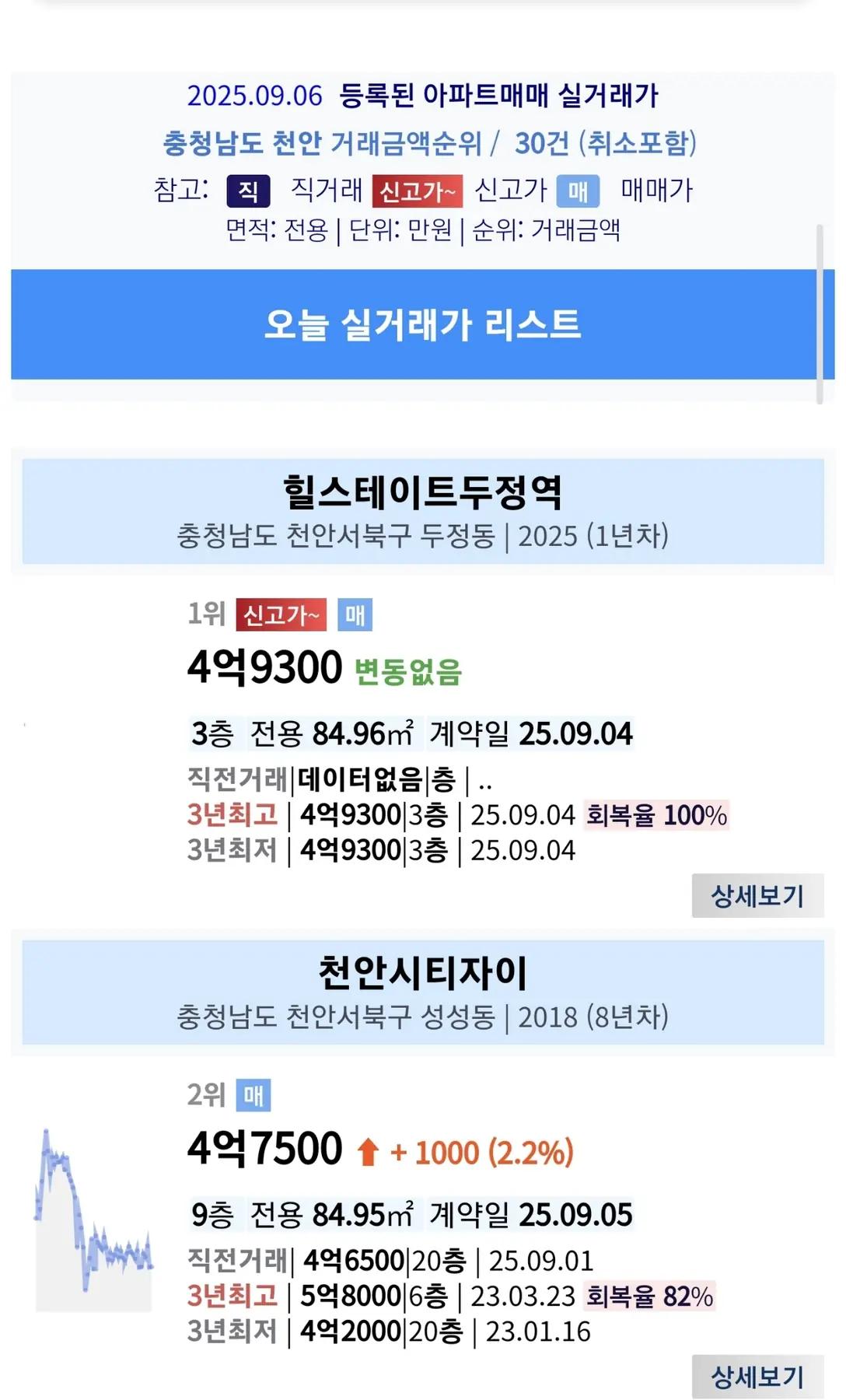Open 상세보기 for 힐스테이트두정역
Screen dimensions: 846x1400
757,896
